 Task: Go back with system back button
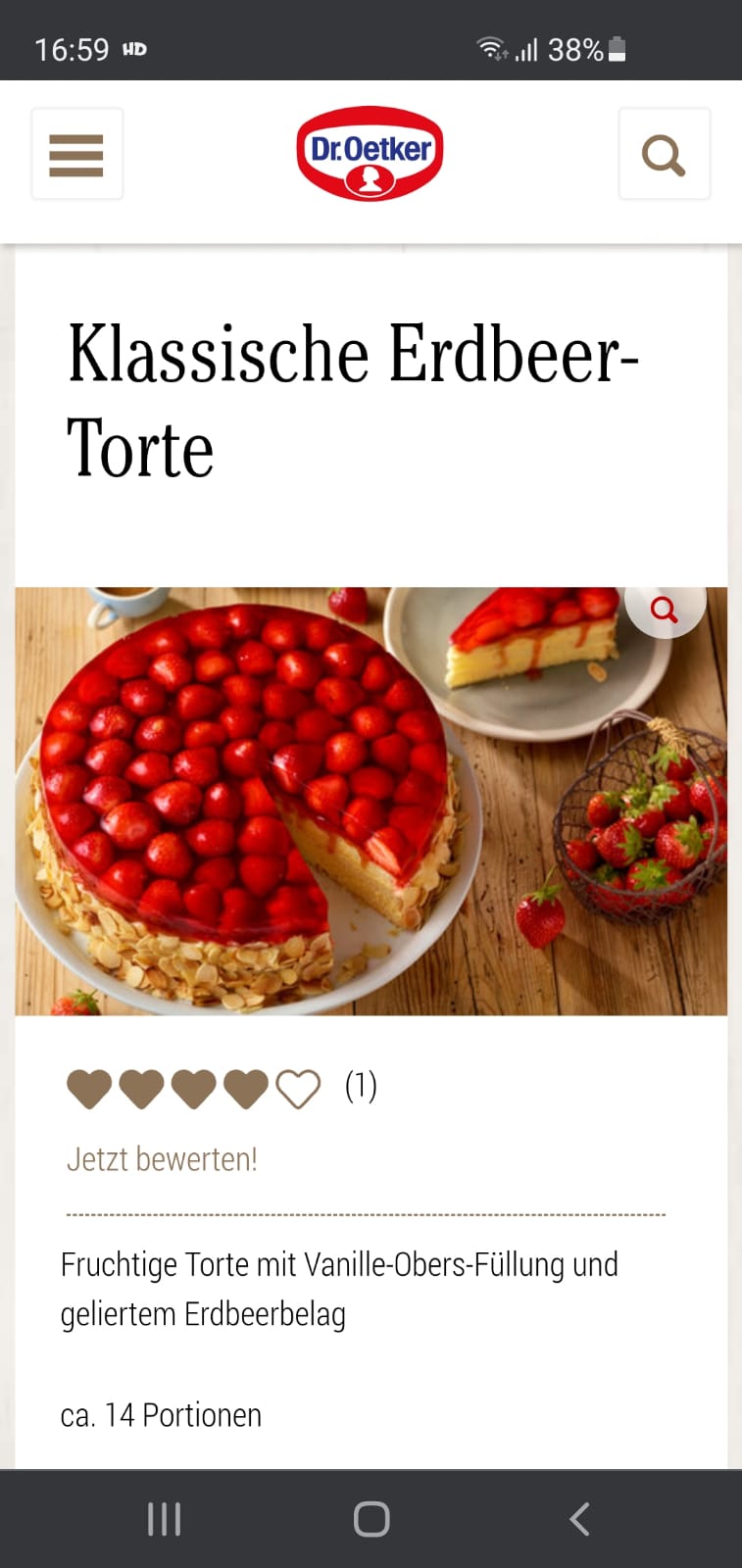click(x=579, y=1519)
